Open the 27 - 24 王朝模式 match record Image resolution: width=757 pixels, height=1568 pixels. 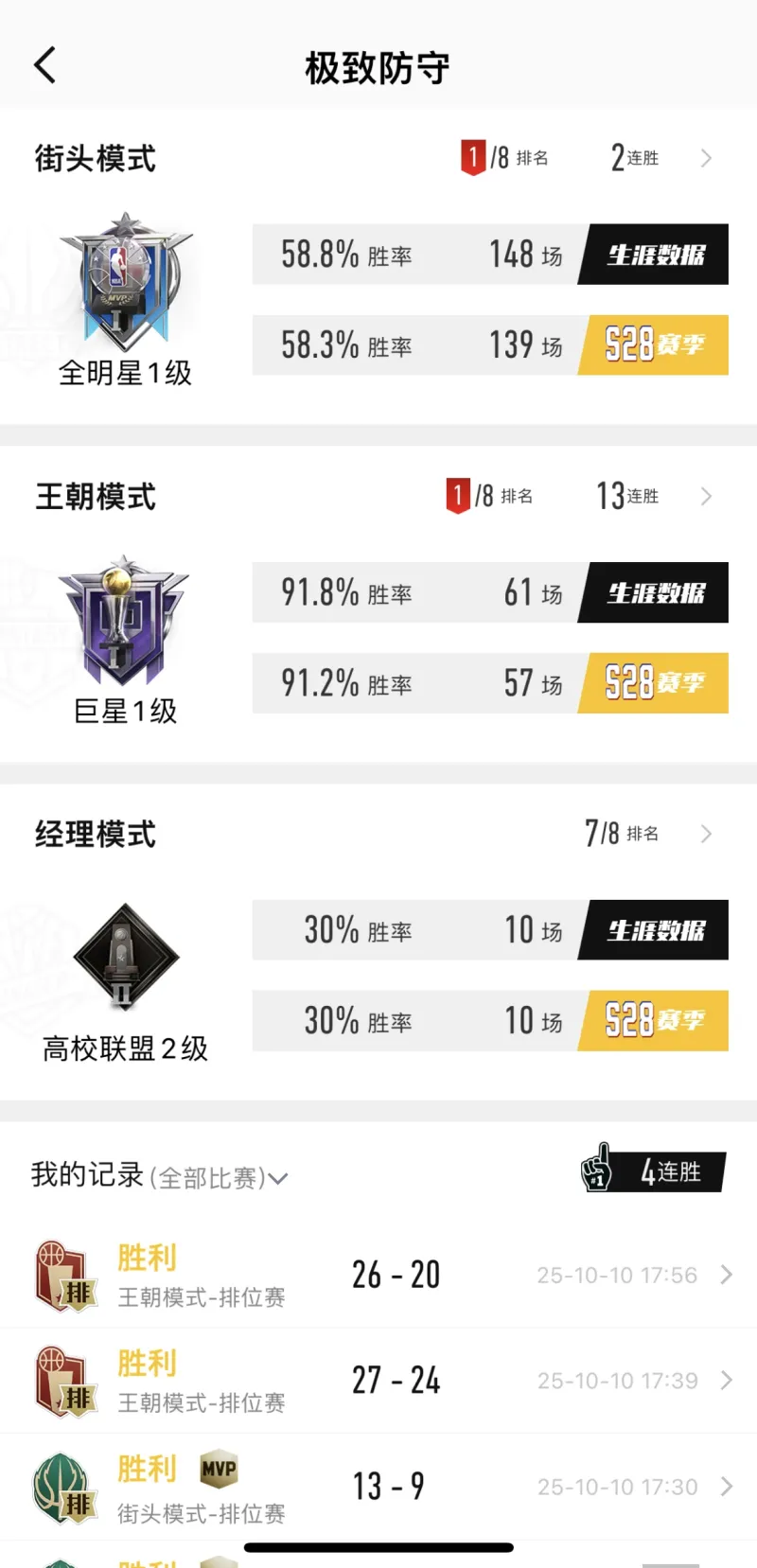726,1381
